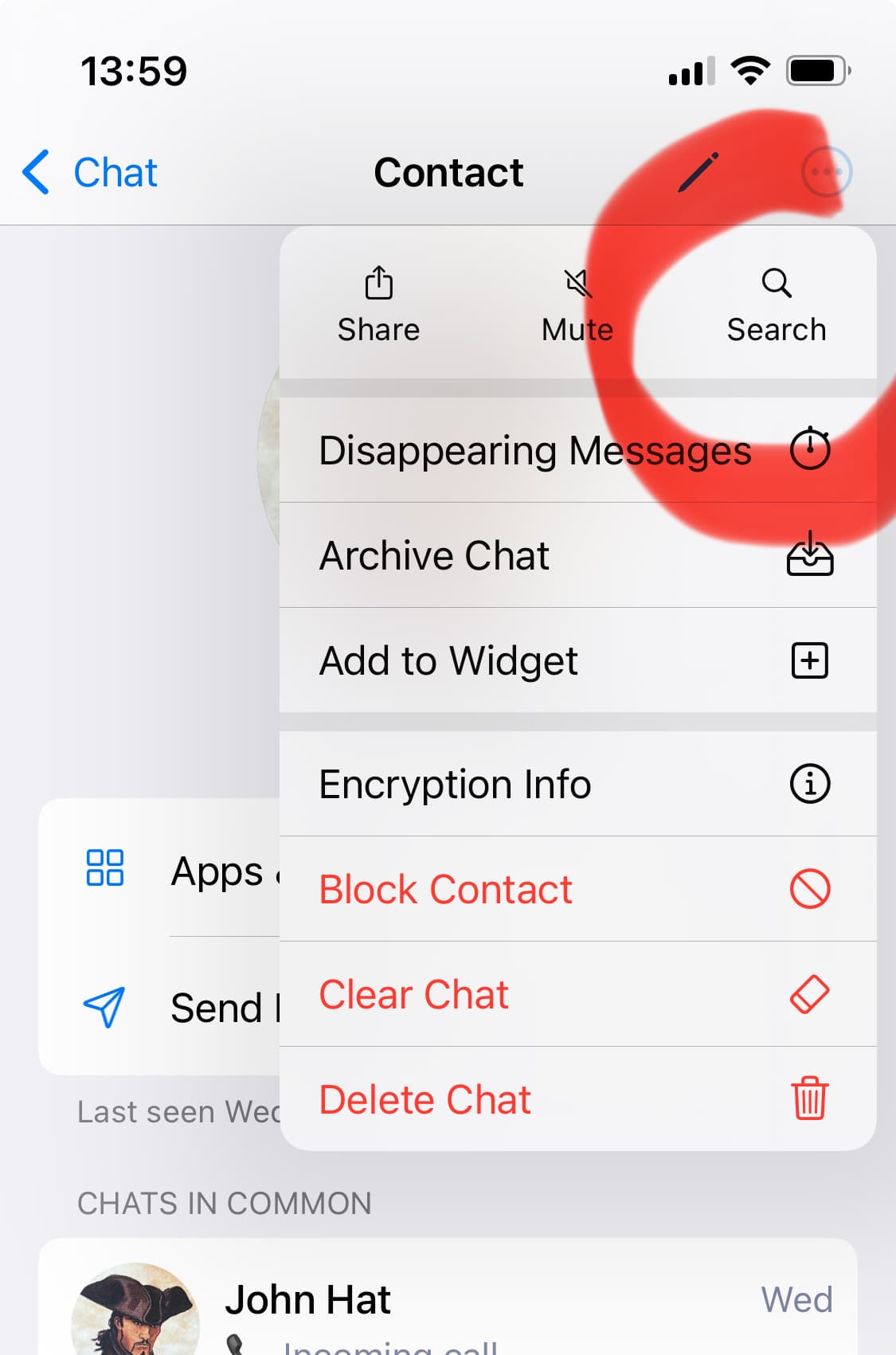896x1355 pixels.
Task: Share this contact
Action: tap(378, 305)
